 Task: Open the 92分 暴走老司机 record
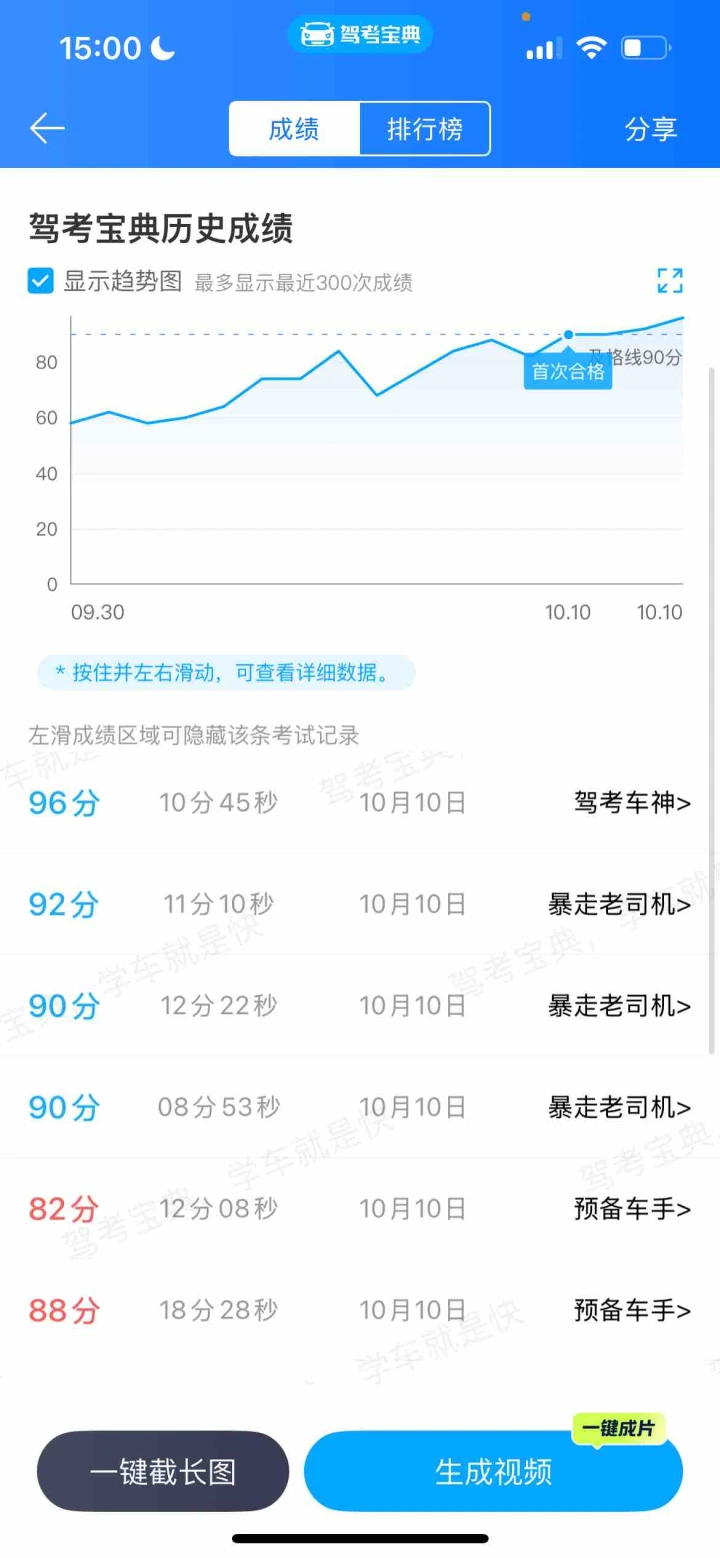[360, 905]
